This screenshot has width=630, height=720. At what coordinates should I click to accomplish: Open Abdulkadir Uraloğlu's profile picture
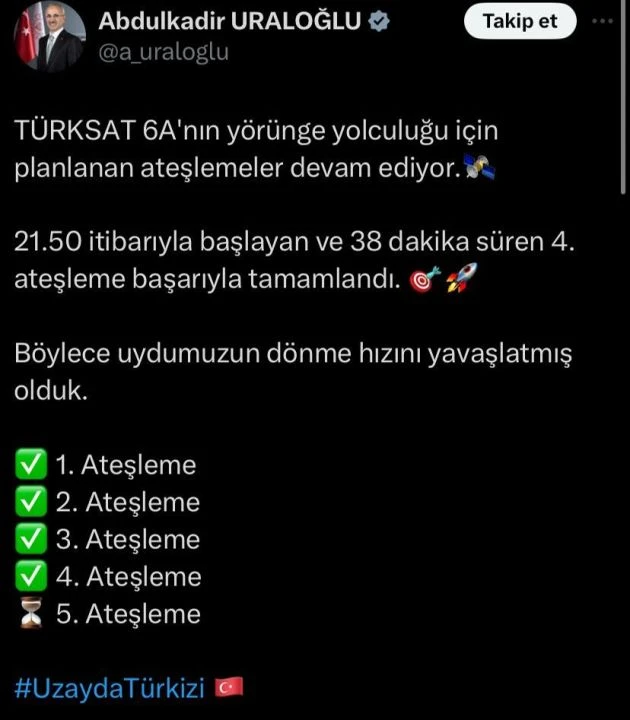pos(48,37)
